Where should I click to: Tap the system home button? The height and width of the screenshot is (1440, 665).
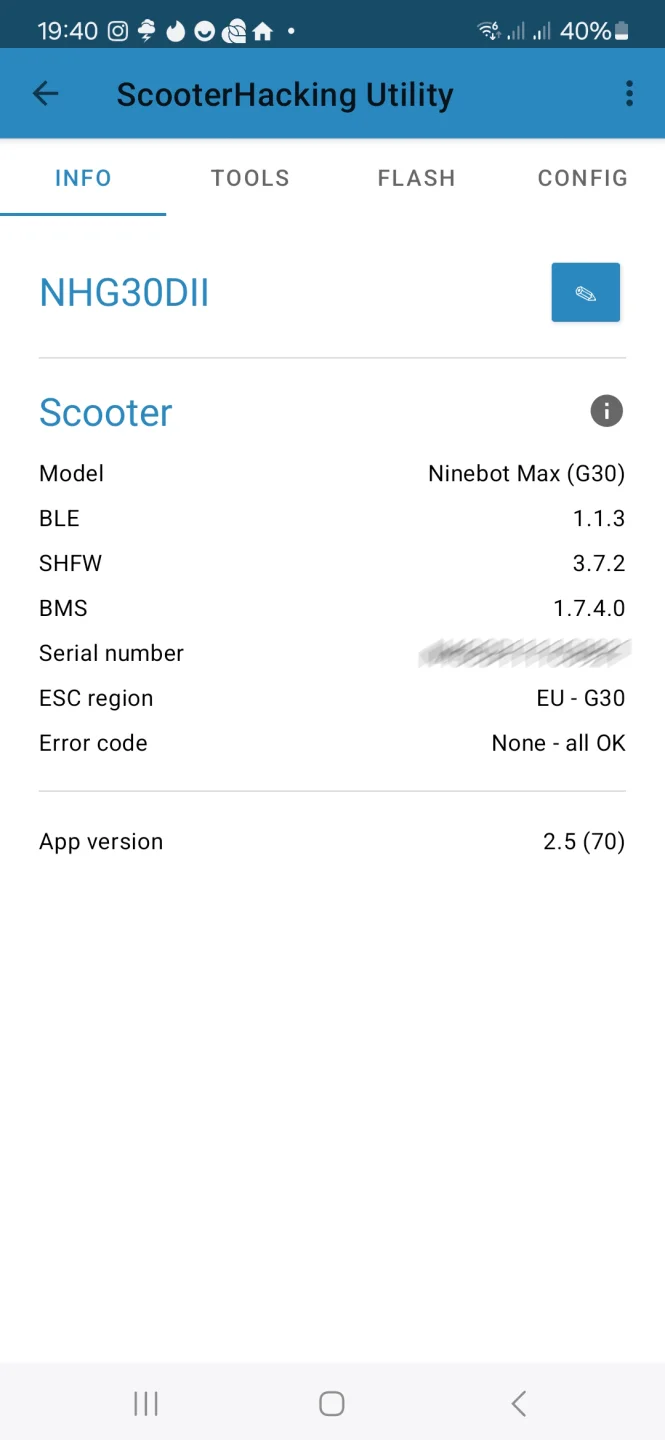pos(332,1404)
